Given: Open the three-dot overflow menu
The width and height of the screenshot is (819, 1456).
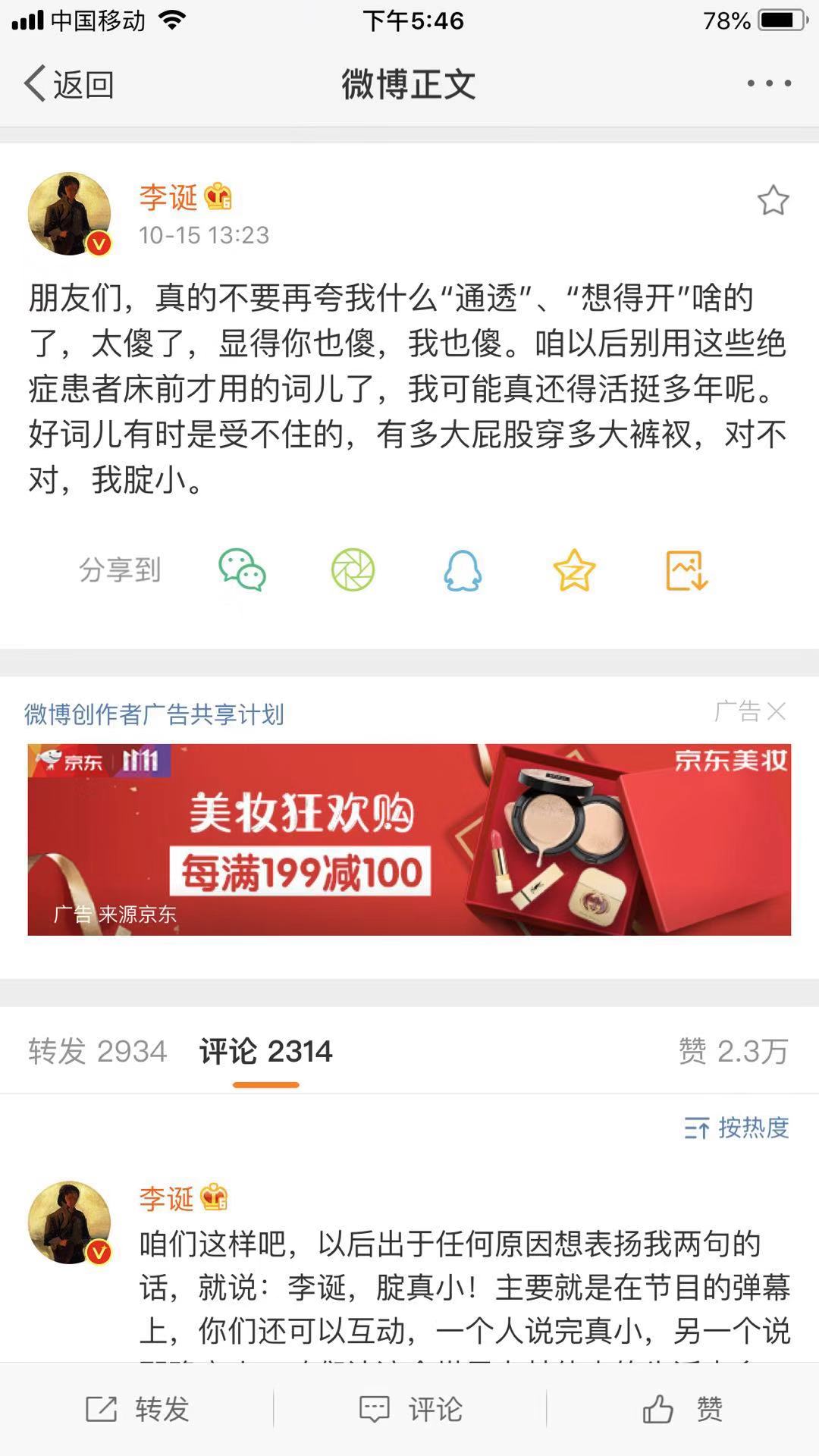Looking at the screenshot, I should coord(768,83).
